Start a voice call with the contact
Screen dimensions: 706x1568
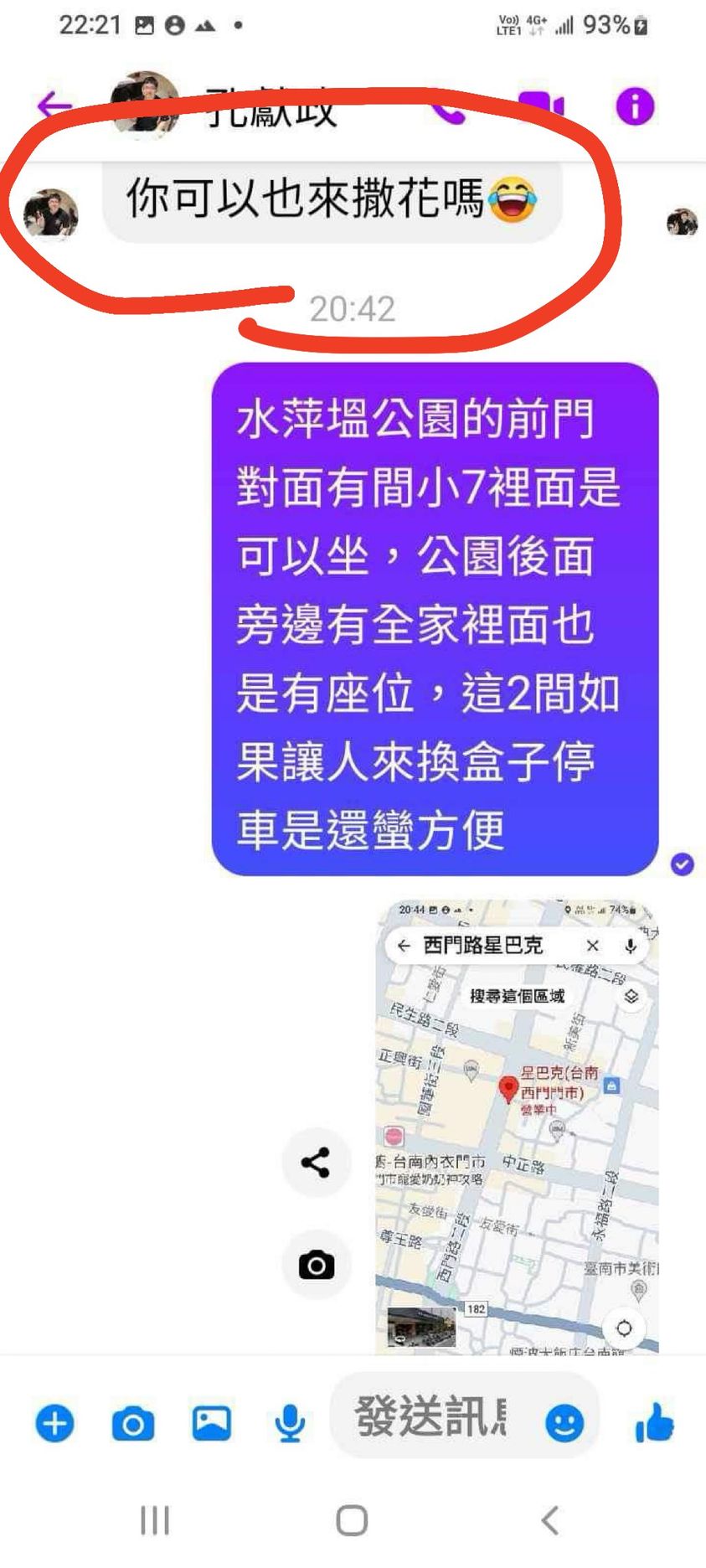[x=450, y=111]
